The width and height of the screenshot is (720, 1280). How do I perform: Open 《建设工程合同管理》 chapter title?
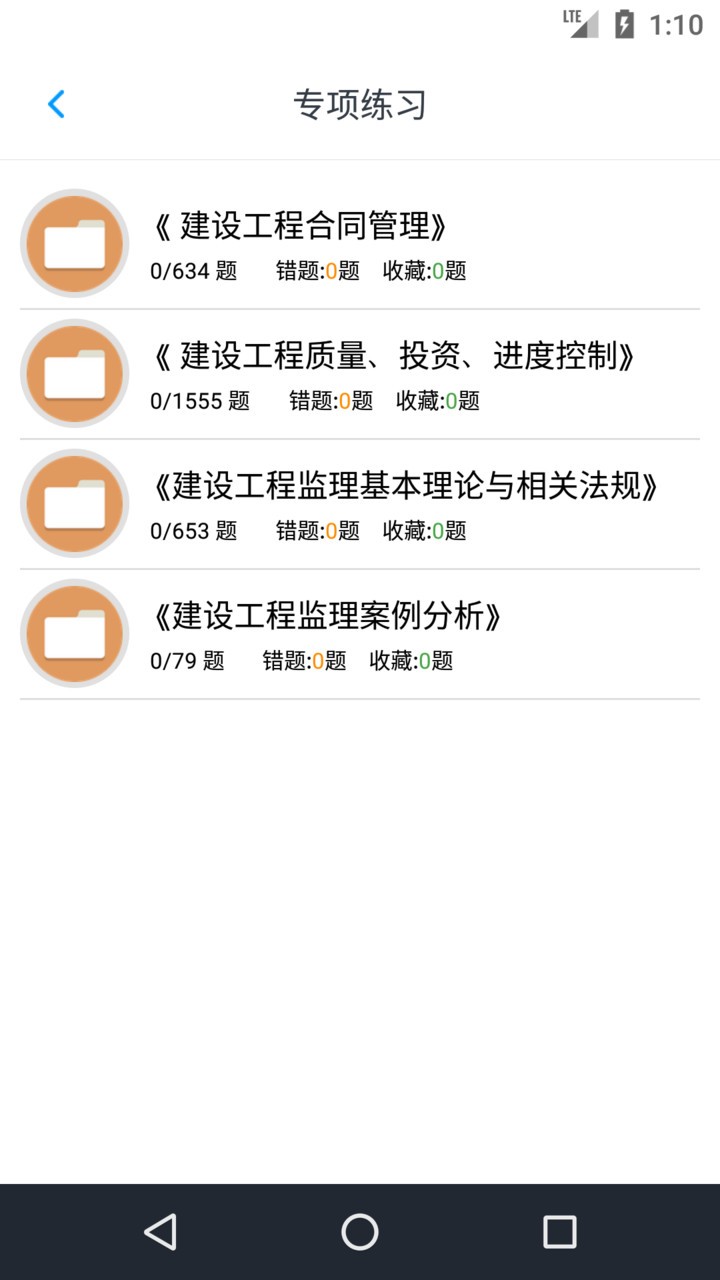click(300, 225)
